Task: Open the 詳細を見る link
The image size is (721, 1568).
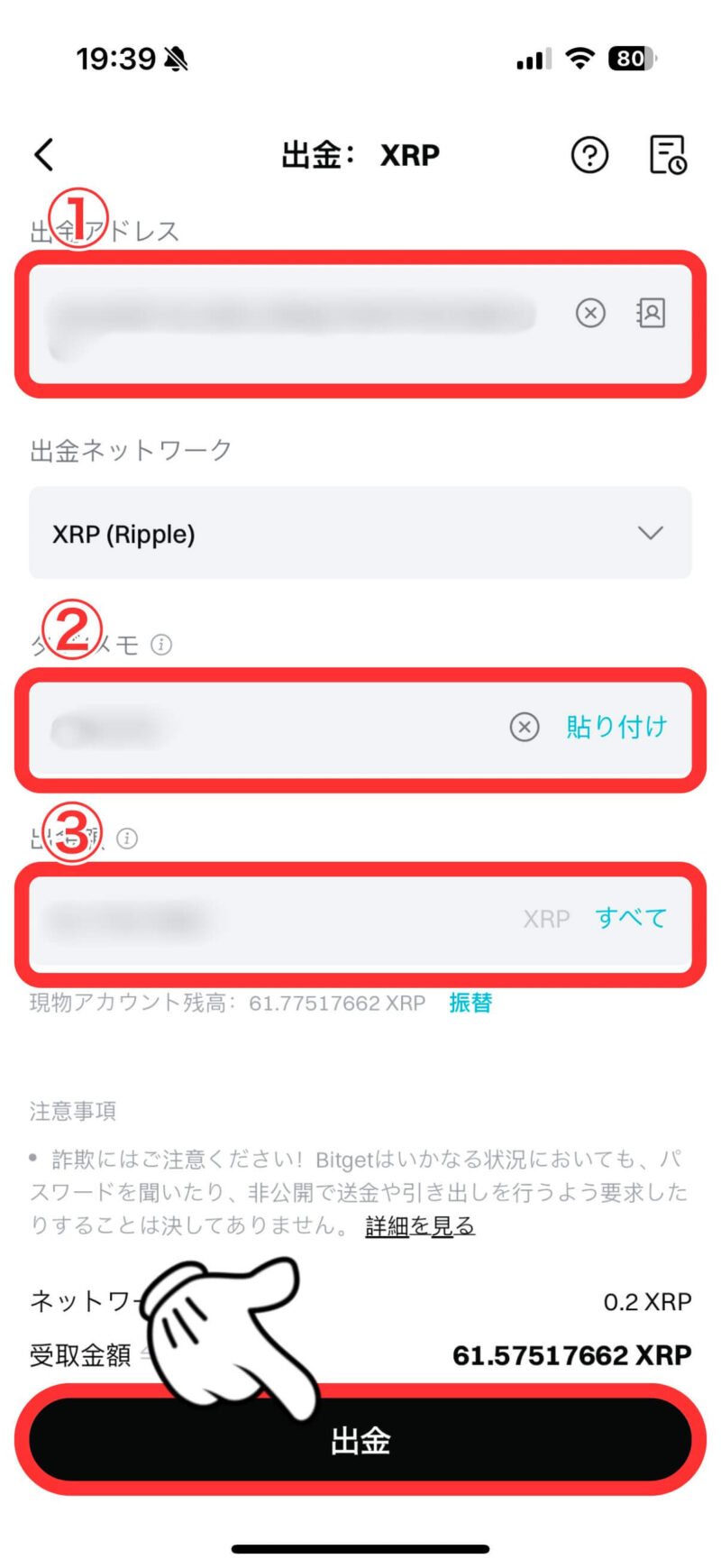Action: pyautogui.click(x=420, y=1225)
